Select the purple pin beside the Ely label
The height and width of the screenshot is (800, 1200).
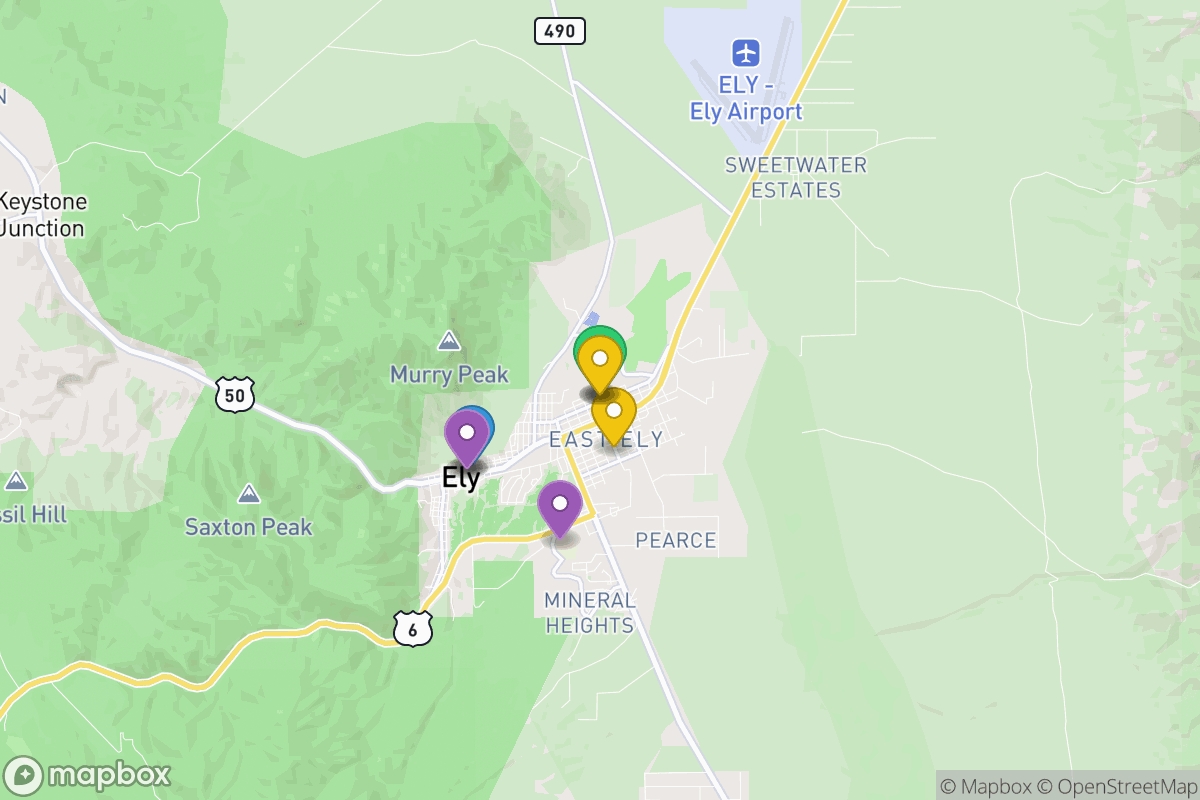466,433
